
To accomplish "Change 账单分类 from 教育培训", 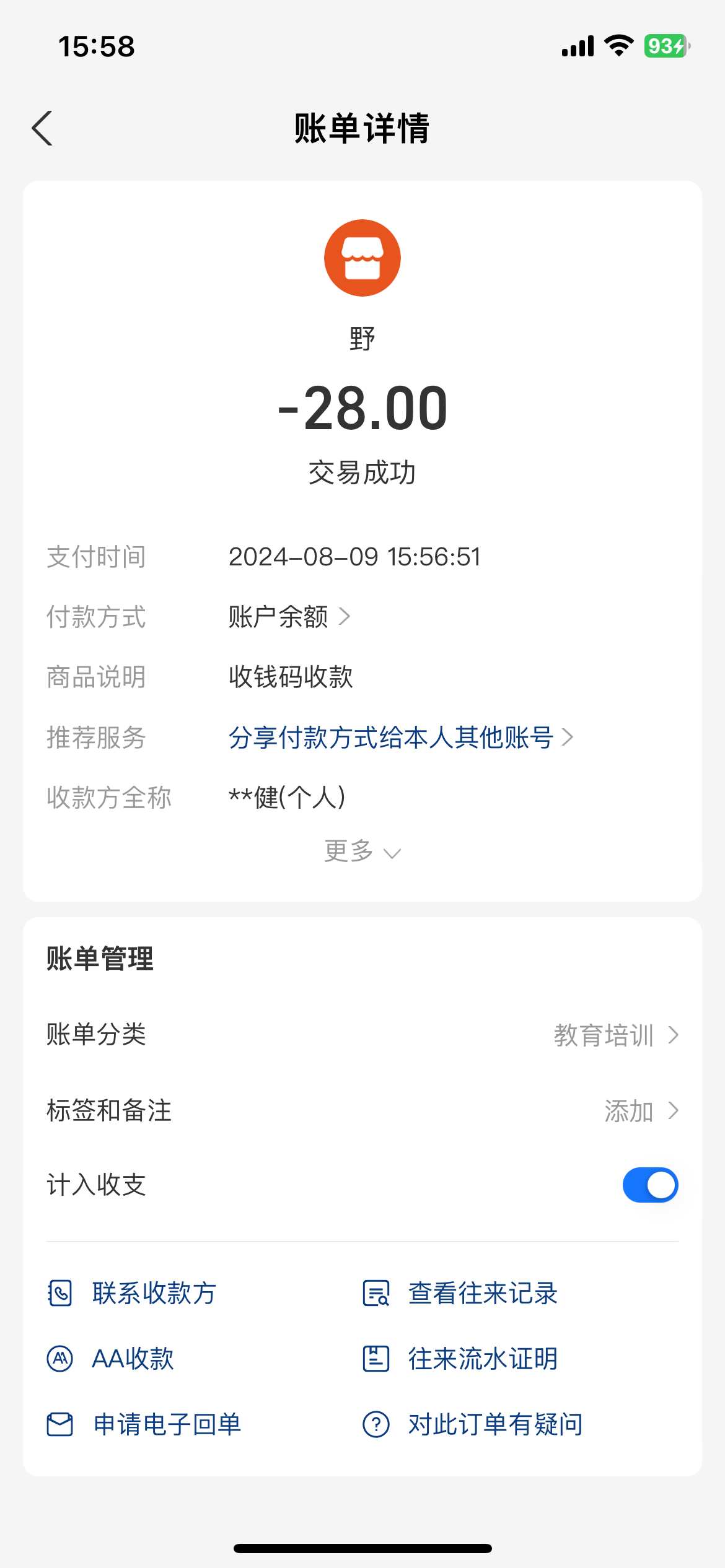I will 615,1035.
